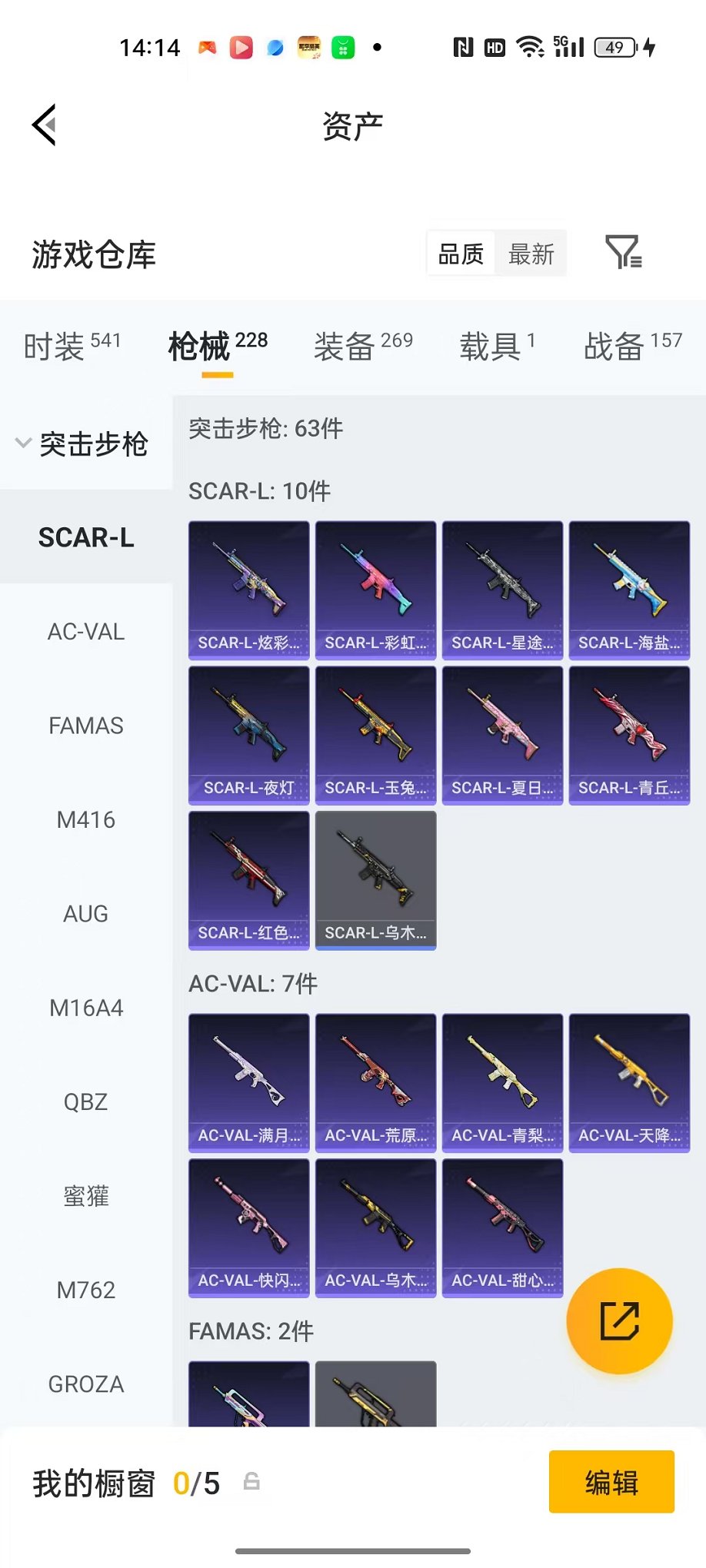
Task: Switch to the 装备 tab
Action: coord(363,346)
